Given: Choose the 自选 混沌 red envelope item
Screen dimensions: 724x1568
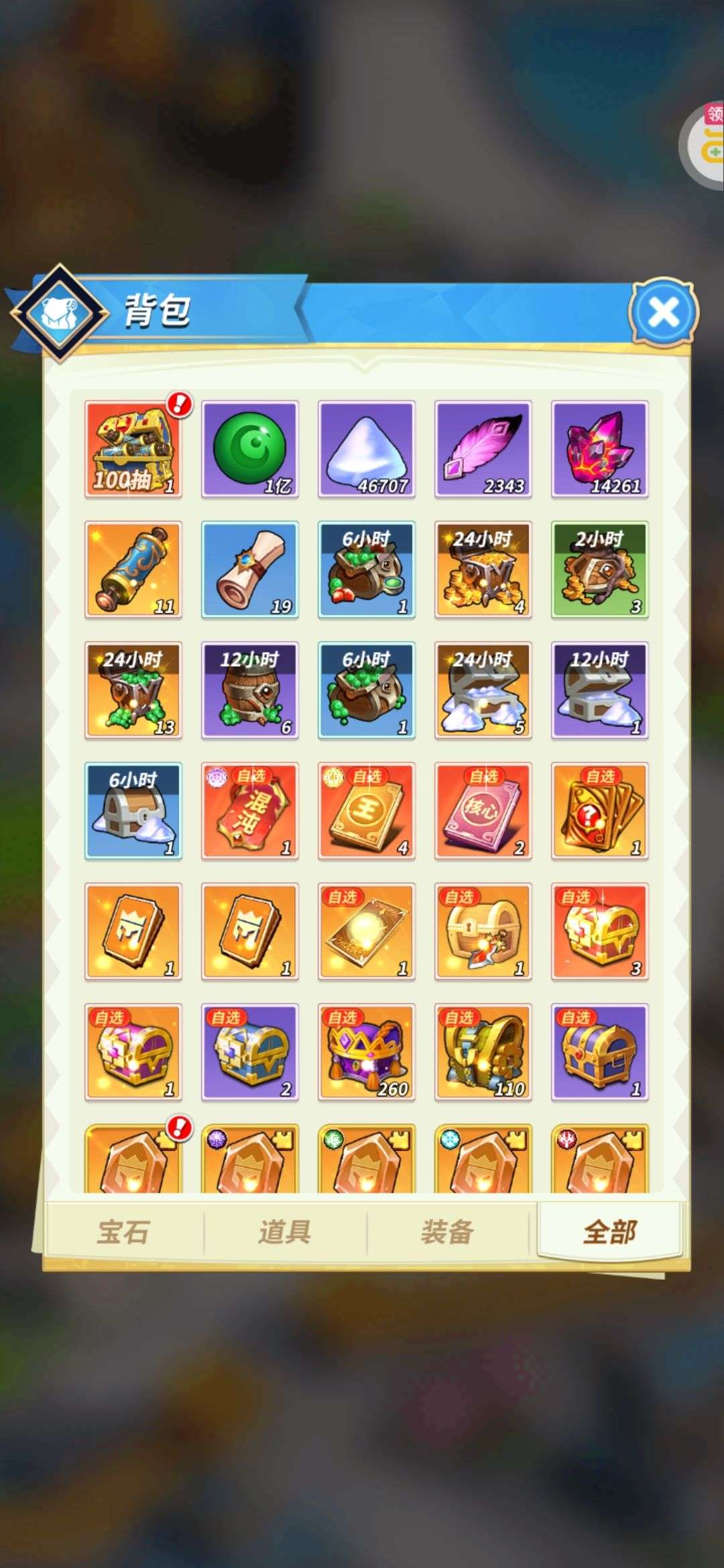Looking at the screenshot, I should click(250, 811).
